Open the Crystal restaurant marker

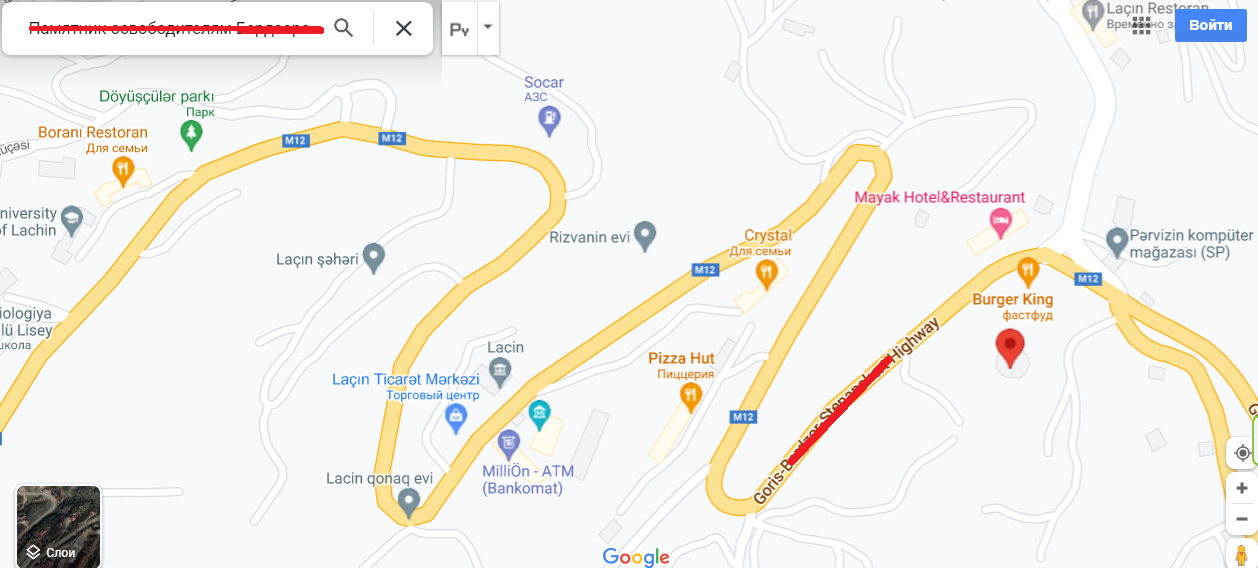767,272
